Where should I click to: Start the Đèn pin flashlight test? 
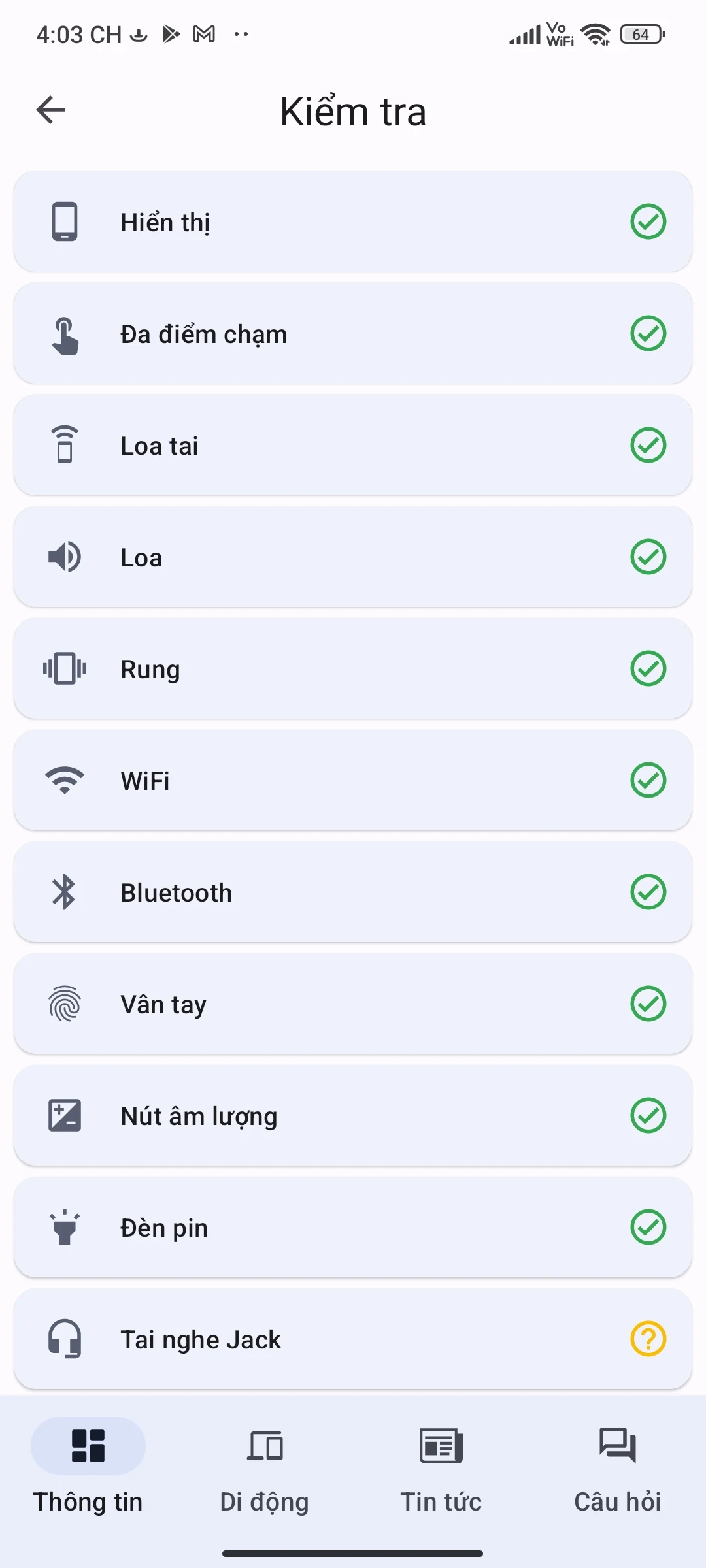(353, 1228)
